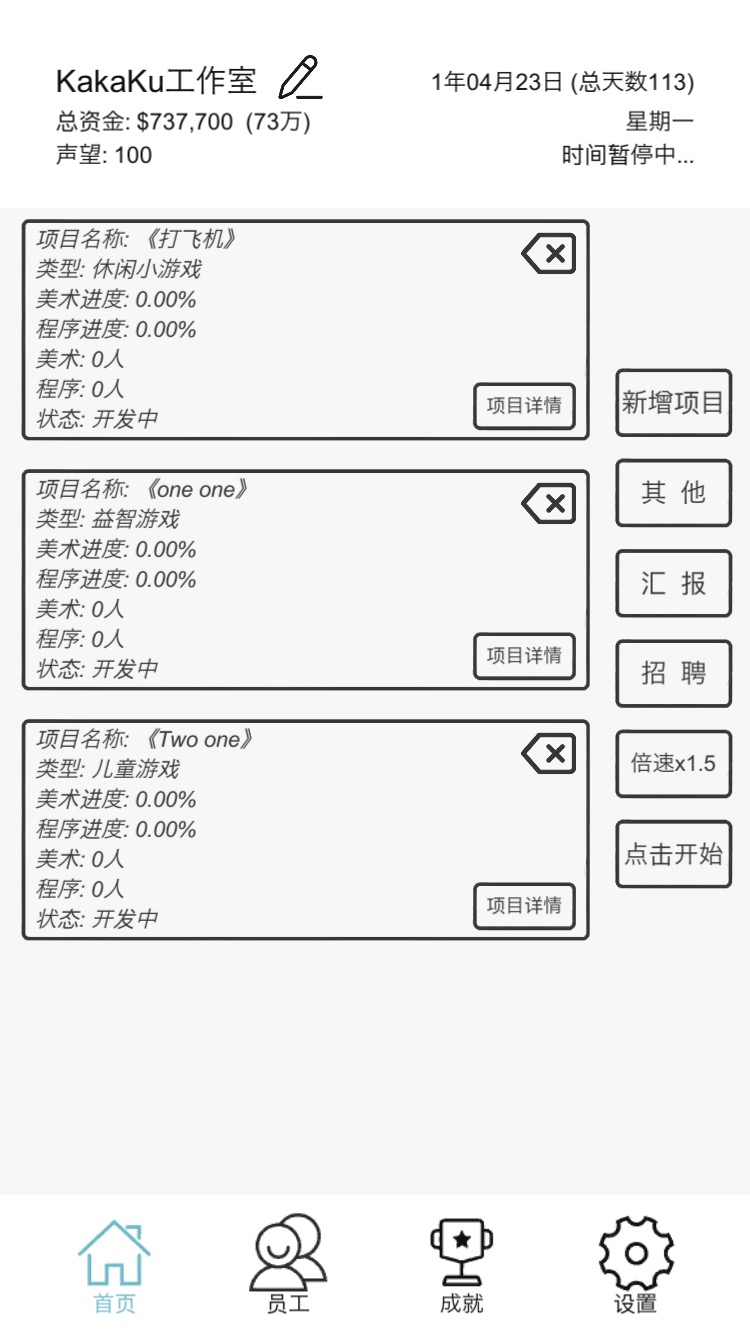Switch to the 员工 tab

(x=288, y=1264)
